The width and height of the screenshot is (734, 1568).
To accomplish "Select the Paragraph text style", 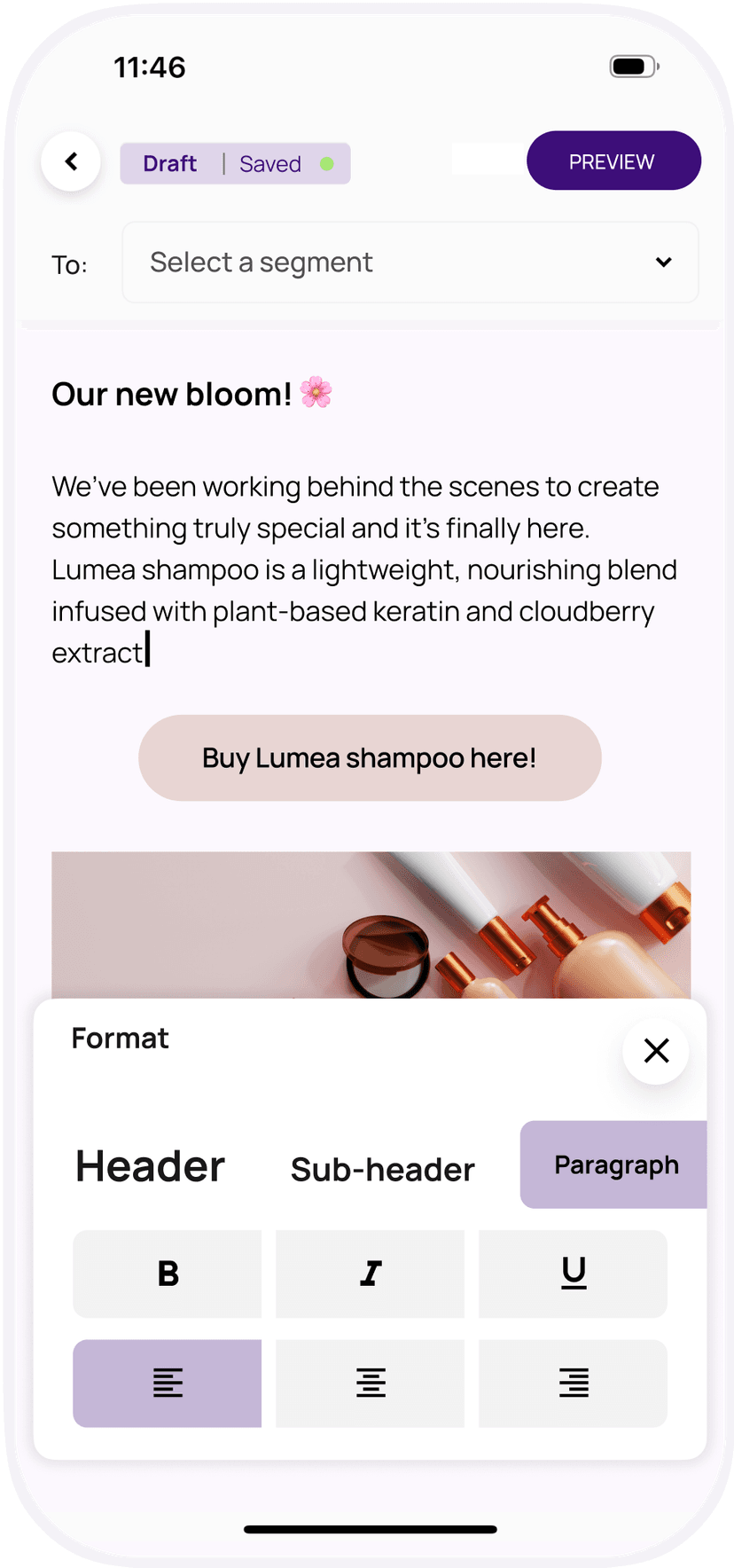I will click(x=615, y=1164).
